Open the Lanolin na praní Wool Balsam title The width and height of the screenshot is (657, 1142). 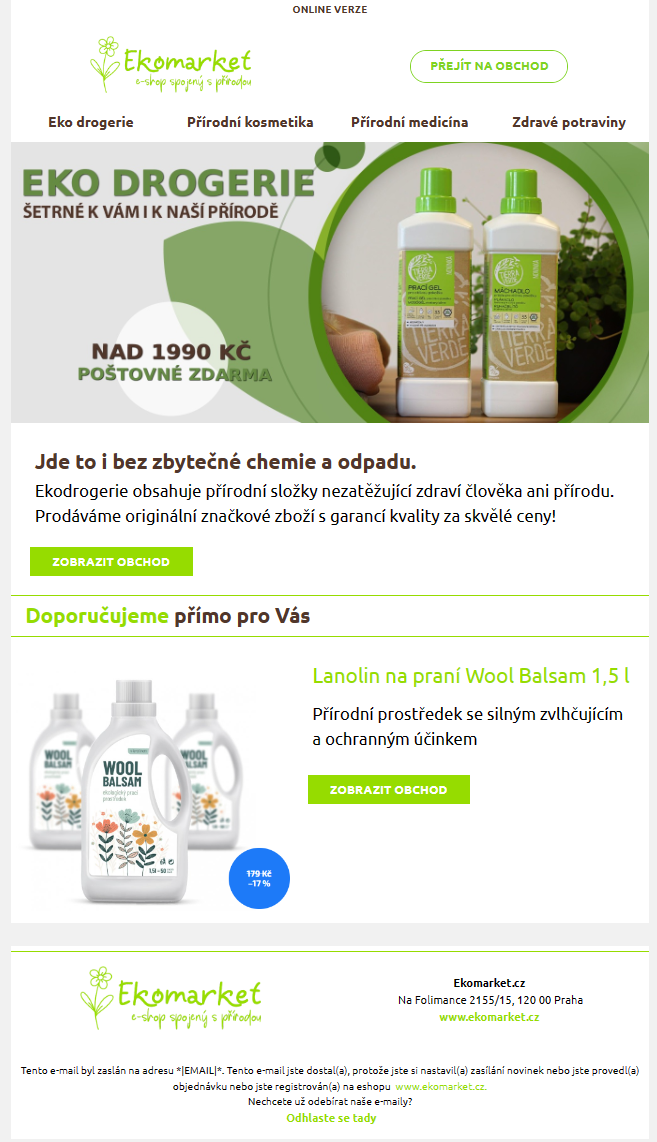pyautogui.click(x=471, y=676)
